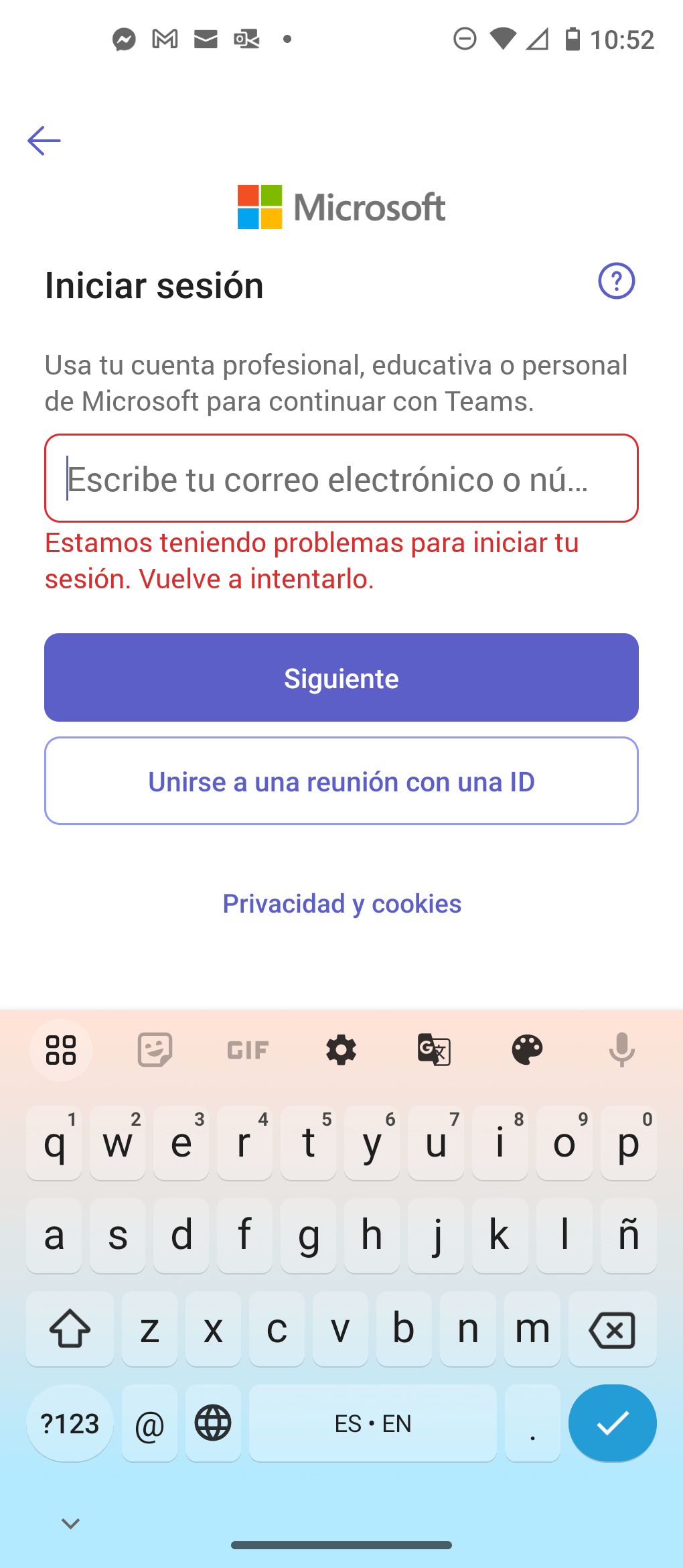Image resolution: width=683 pixels, height=1568 pixels.
Task: Tap the Siguiente button
Action: click(341, 677)
